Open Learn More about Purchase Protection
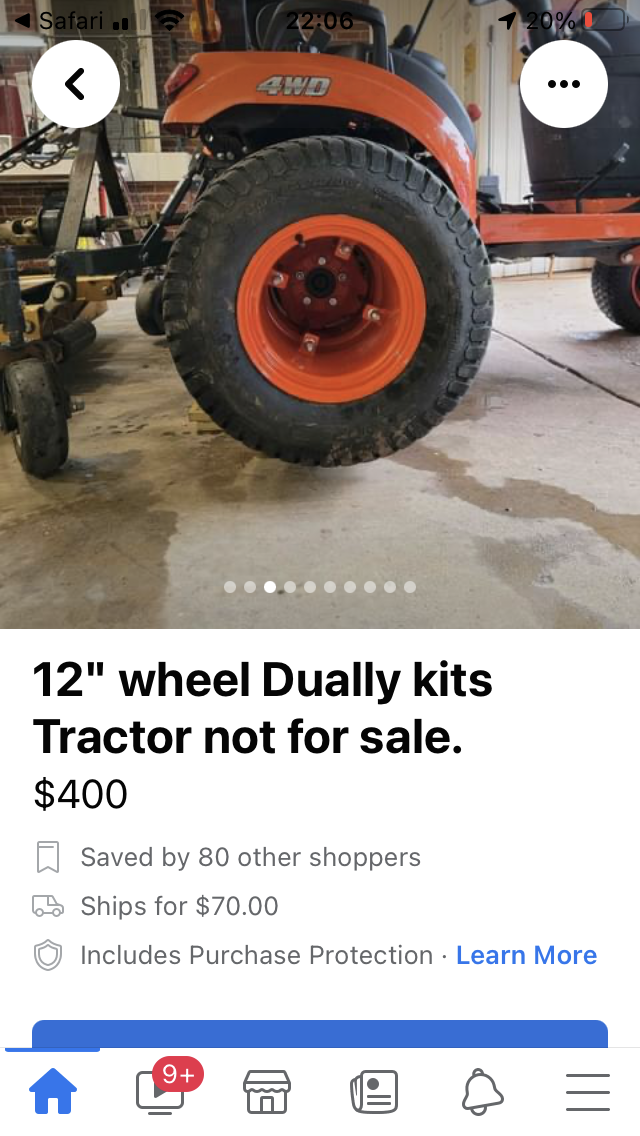 [x=526, y=955]
